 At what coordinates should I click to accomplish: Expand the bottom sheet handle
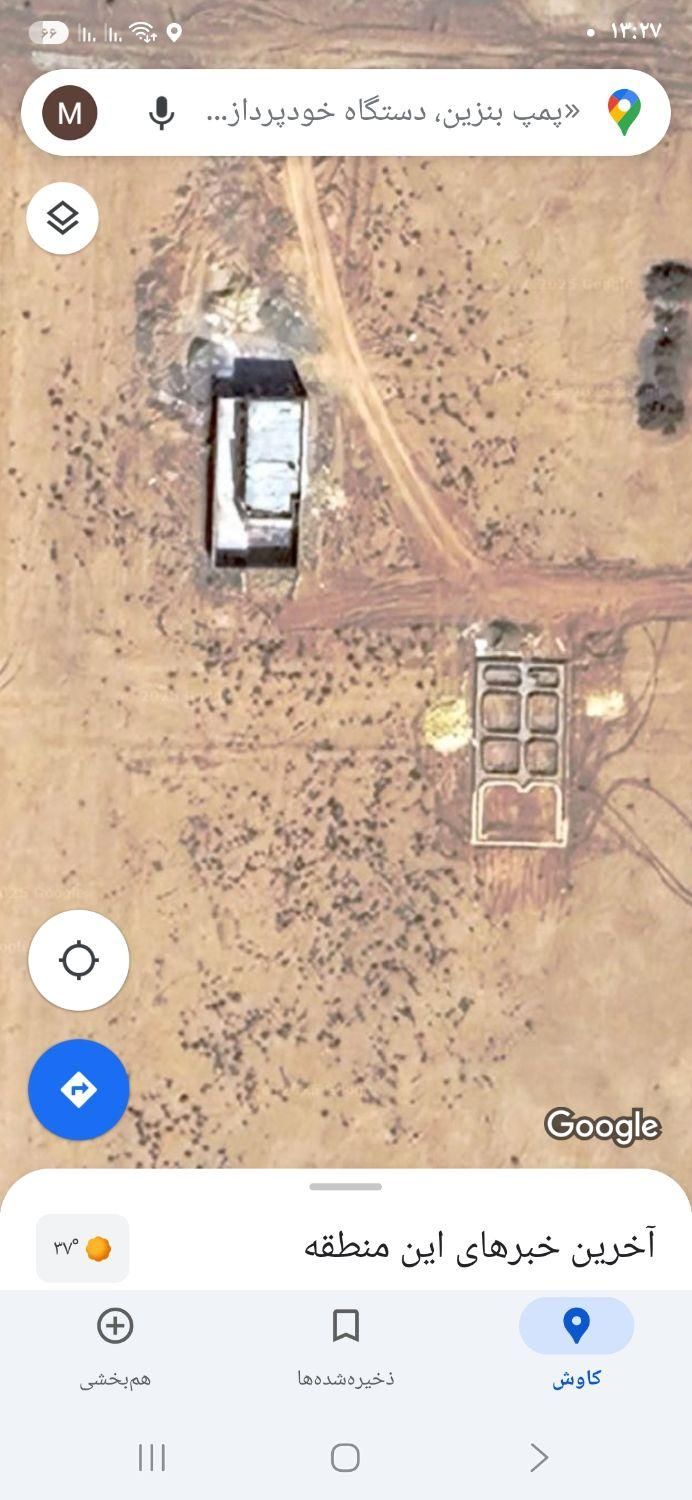(346, 1187)
